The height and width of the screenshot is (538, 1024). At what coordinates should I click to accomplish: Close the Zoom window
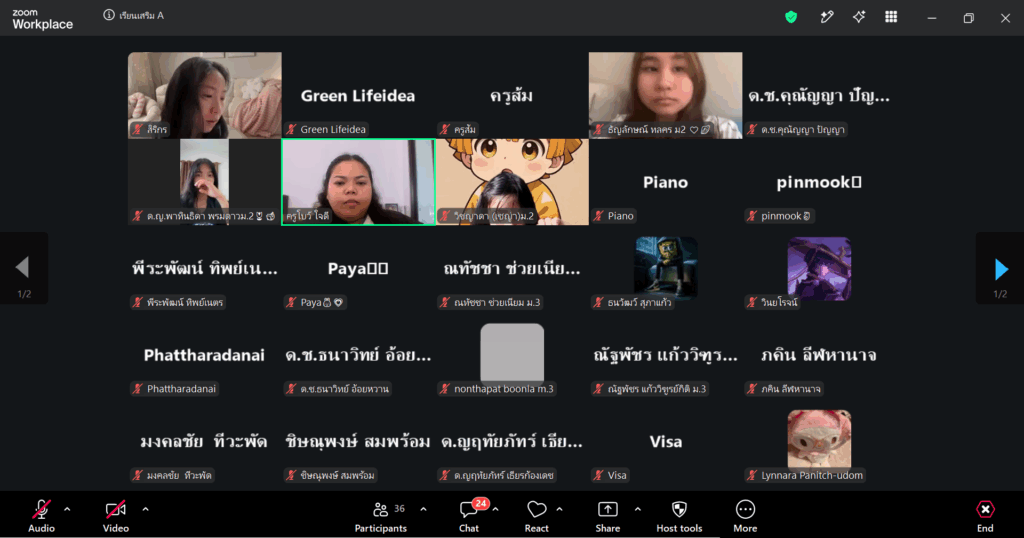tap(1005, 18)
